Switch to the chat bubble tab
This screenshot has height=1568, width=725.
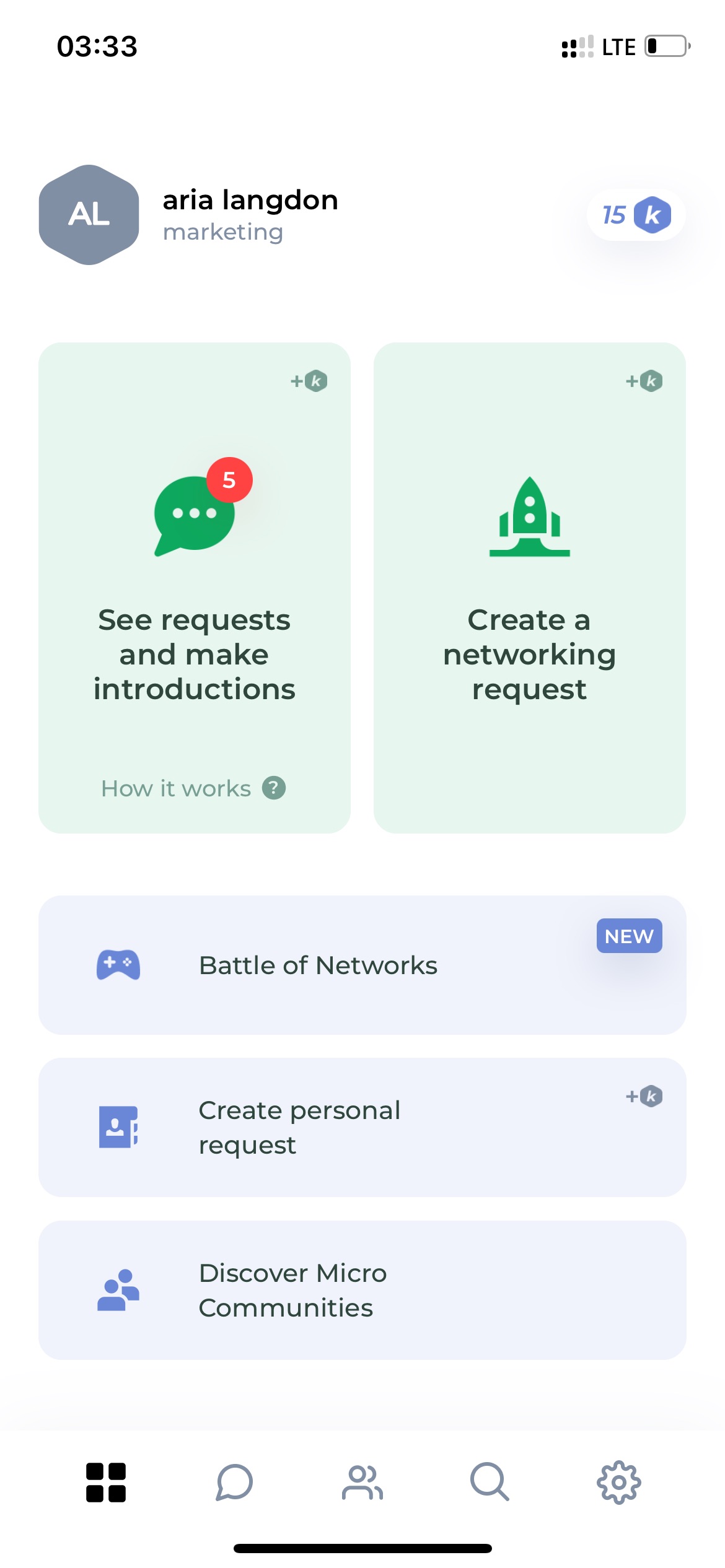(x=234, y=1483)
